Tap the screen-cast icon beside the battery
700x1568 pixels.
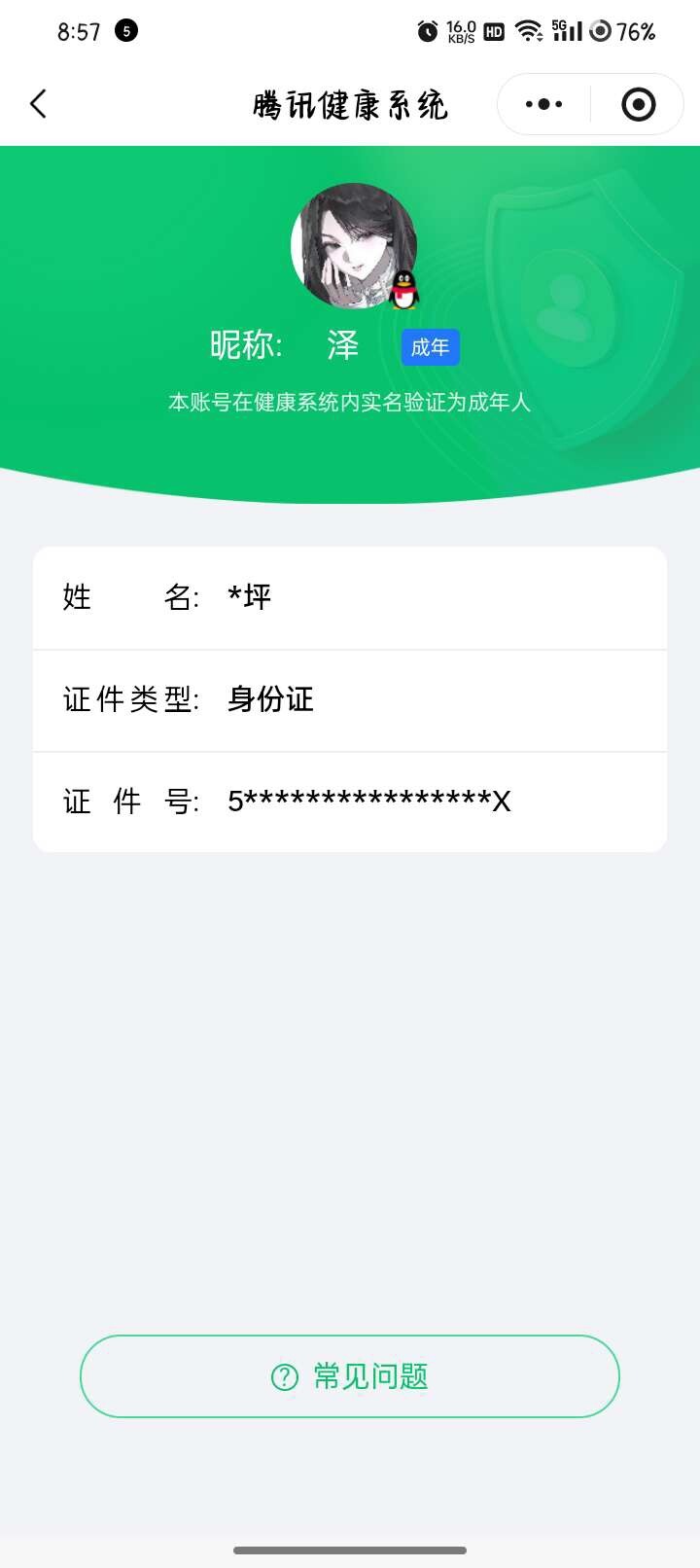coord(600,31)
